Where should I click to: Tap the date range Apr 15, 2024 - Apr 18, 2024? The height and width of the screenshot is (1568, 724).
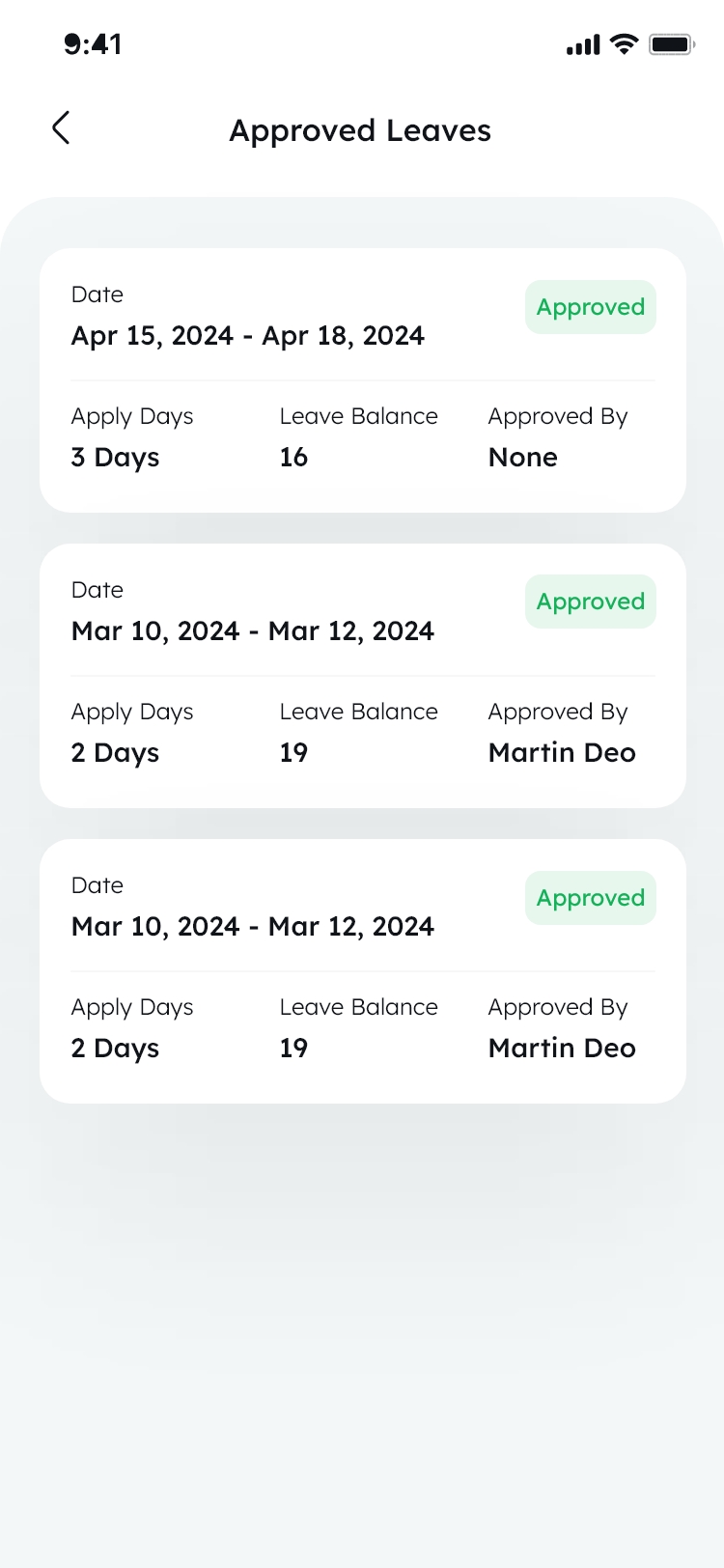click(x=247, y=335)
